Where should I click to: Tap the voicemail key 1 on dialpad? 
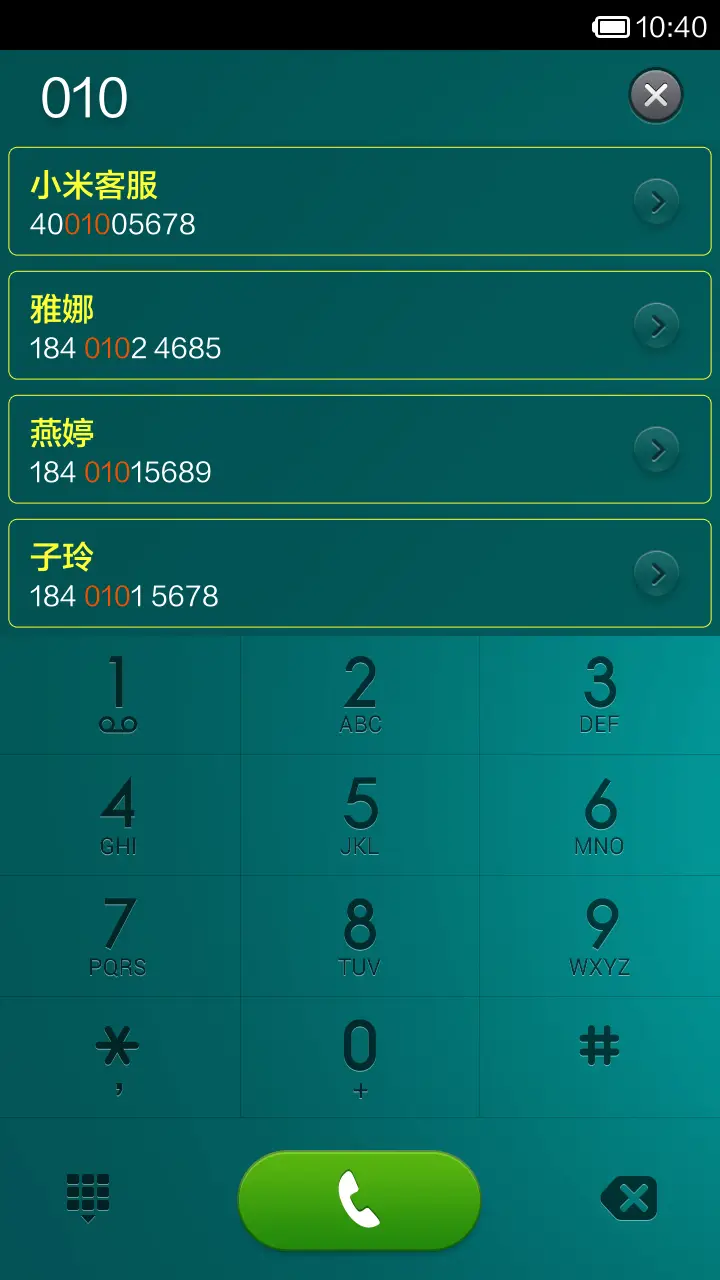[x=120, y=693]
